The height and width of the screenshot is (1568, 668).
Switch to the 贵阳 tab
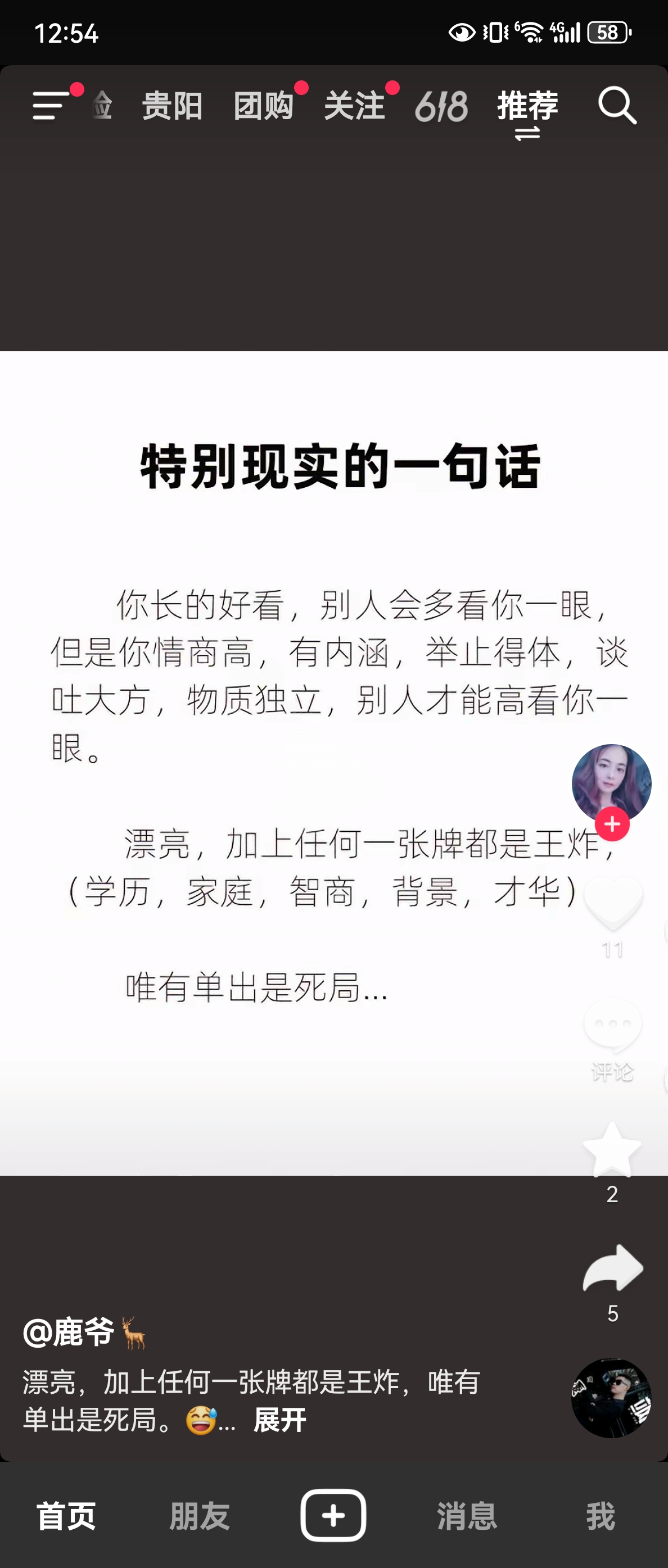[x=172, y=106]
